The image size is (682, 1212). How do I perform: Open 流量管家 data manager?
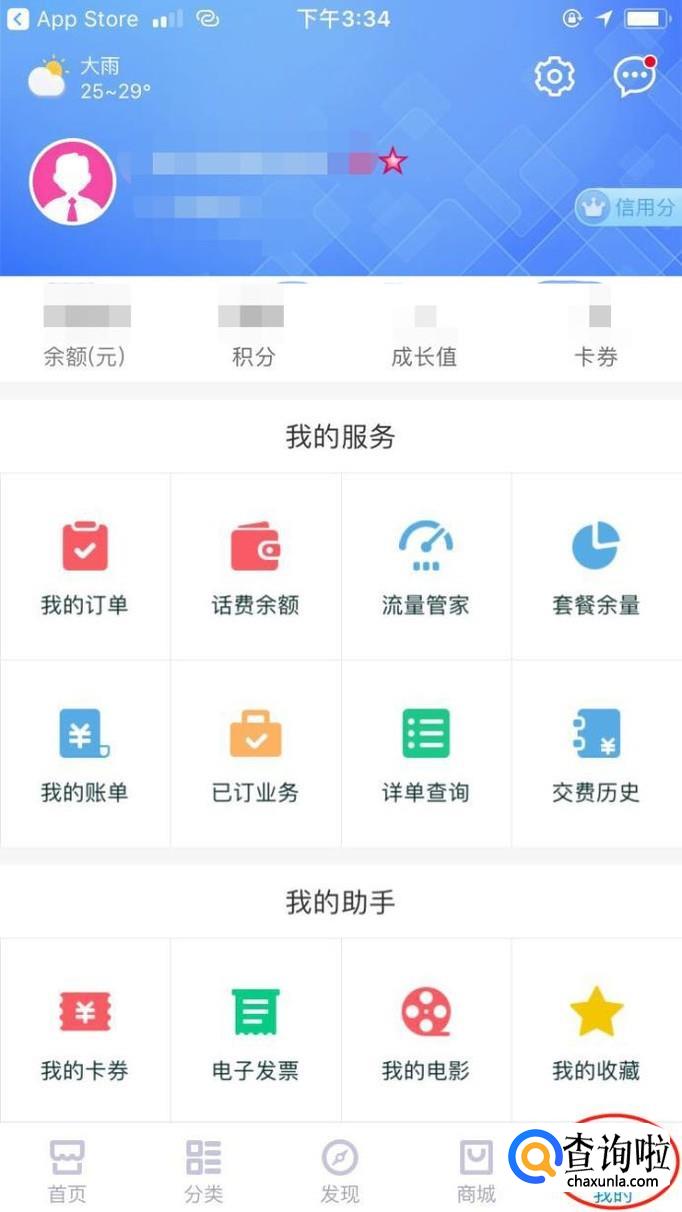coord(425,567)
